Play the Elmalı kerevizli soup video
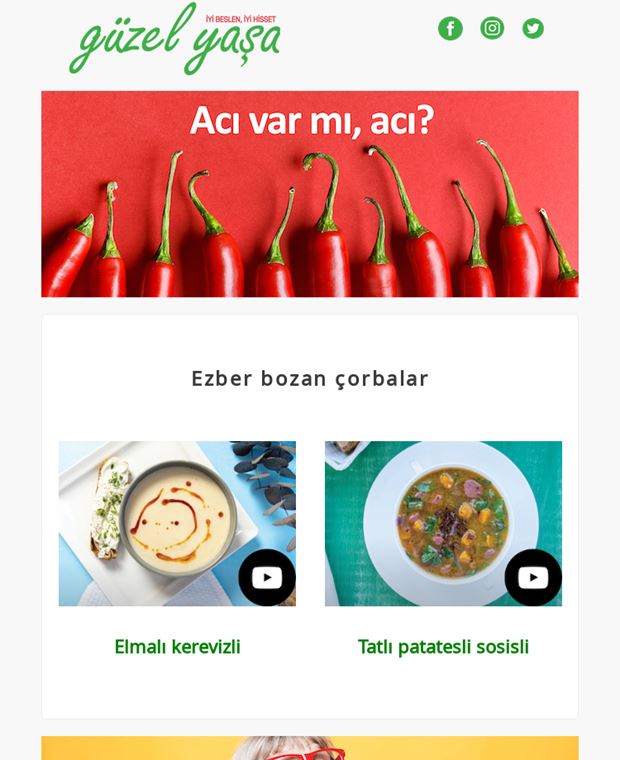The height and width of the screenshot is (760, 620). [266, 577]
